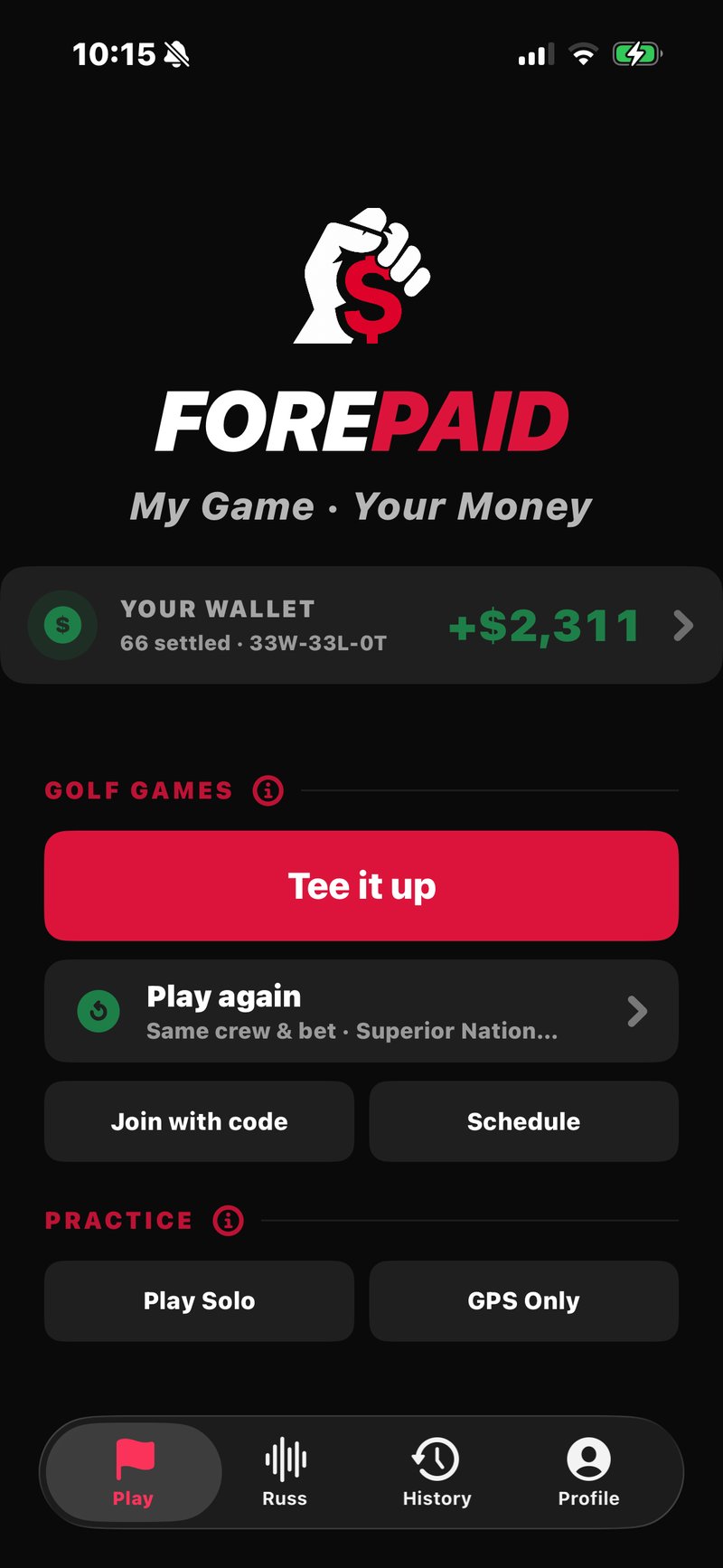Switch to the Russ tab
This screenshot has width=723, height=1568.
[x=285, y=1472]
